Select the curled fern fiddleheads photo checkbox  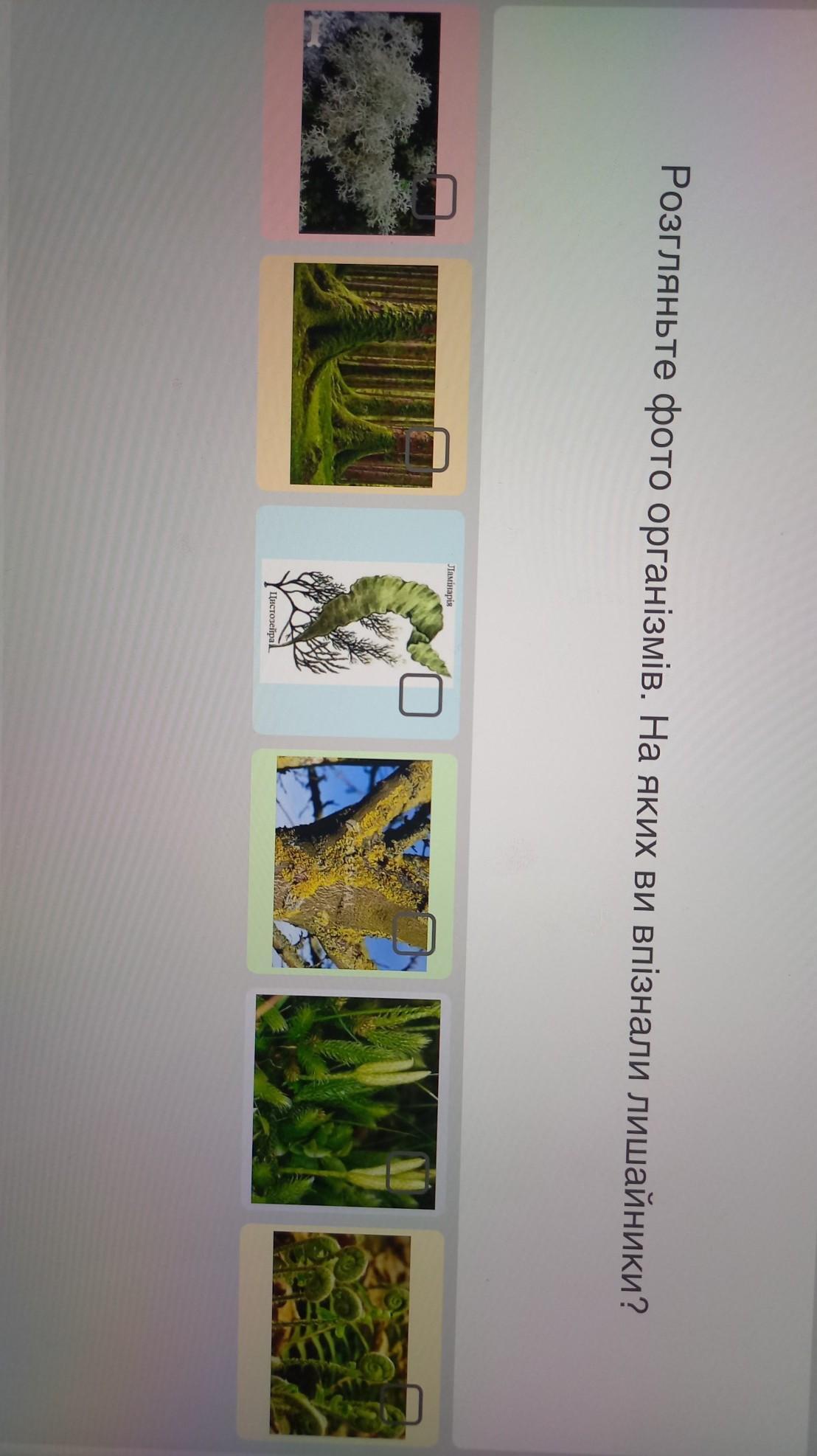coord(402,1404)
